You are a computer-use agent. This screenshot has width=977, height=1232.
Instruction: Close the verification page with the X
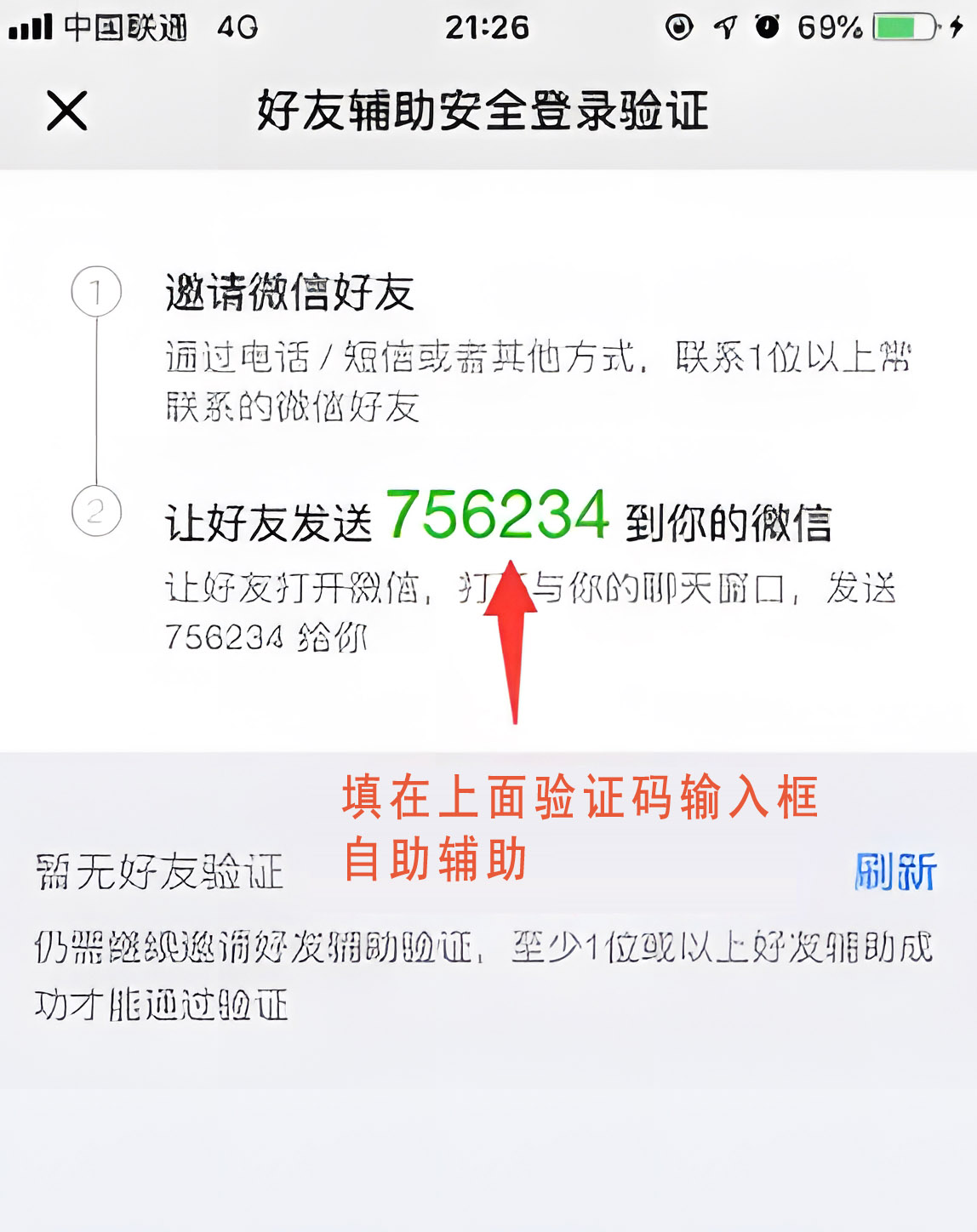[x=65, y=109]
